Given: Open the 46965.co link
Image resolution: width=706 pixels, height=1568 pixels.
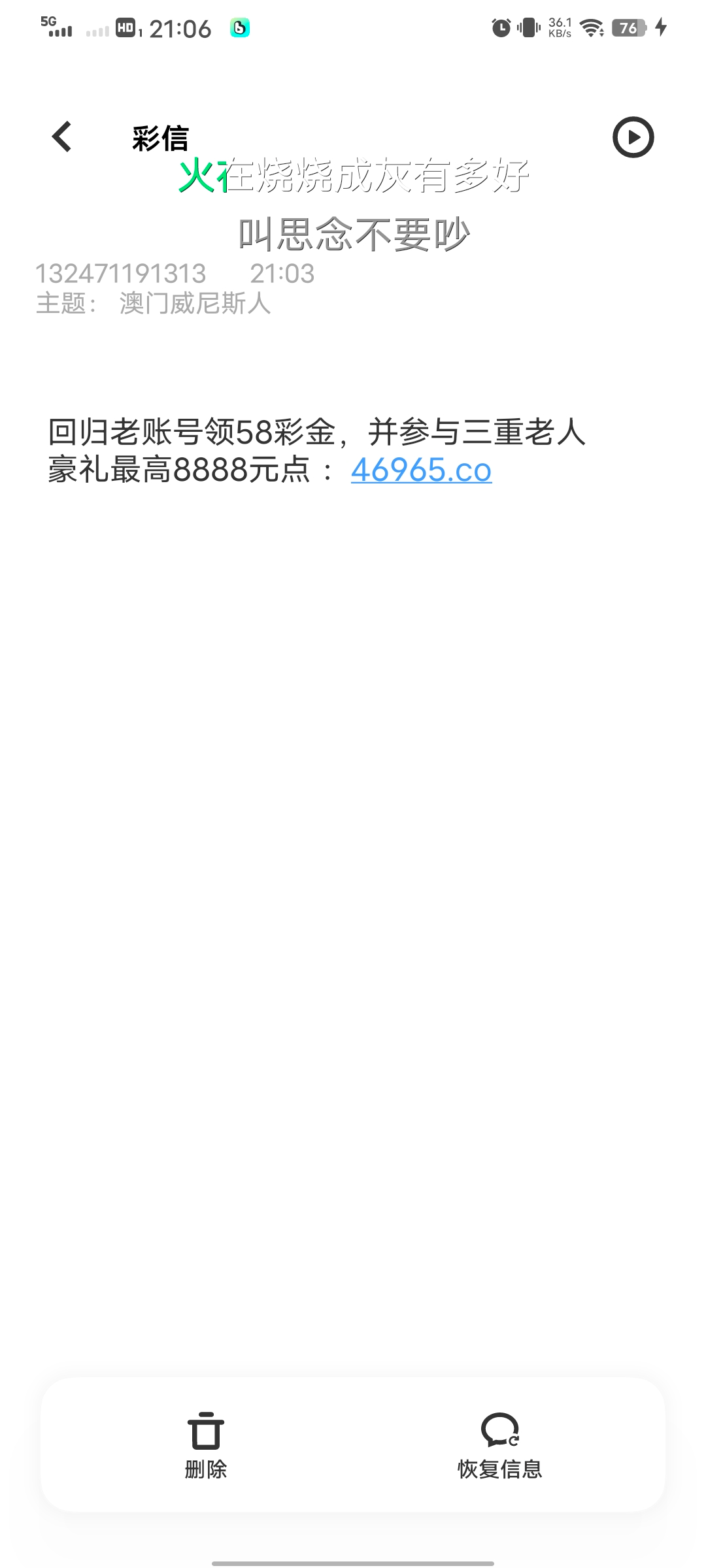Looking at the screenshot, I should point(421,470).
